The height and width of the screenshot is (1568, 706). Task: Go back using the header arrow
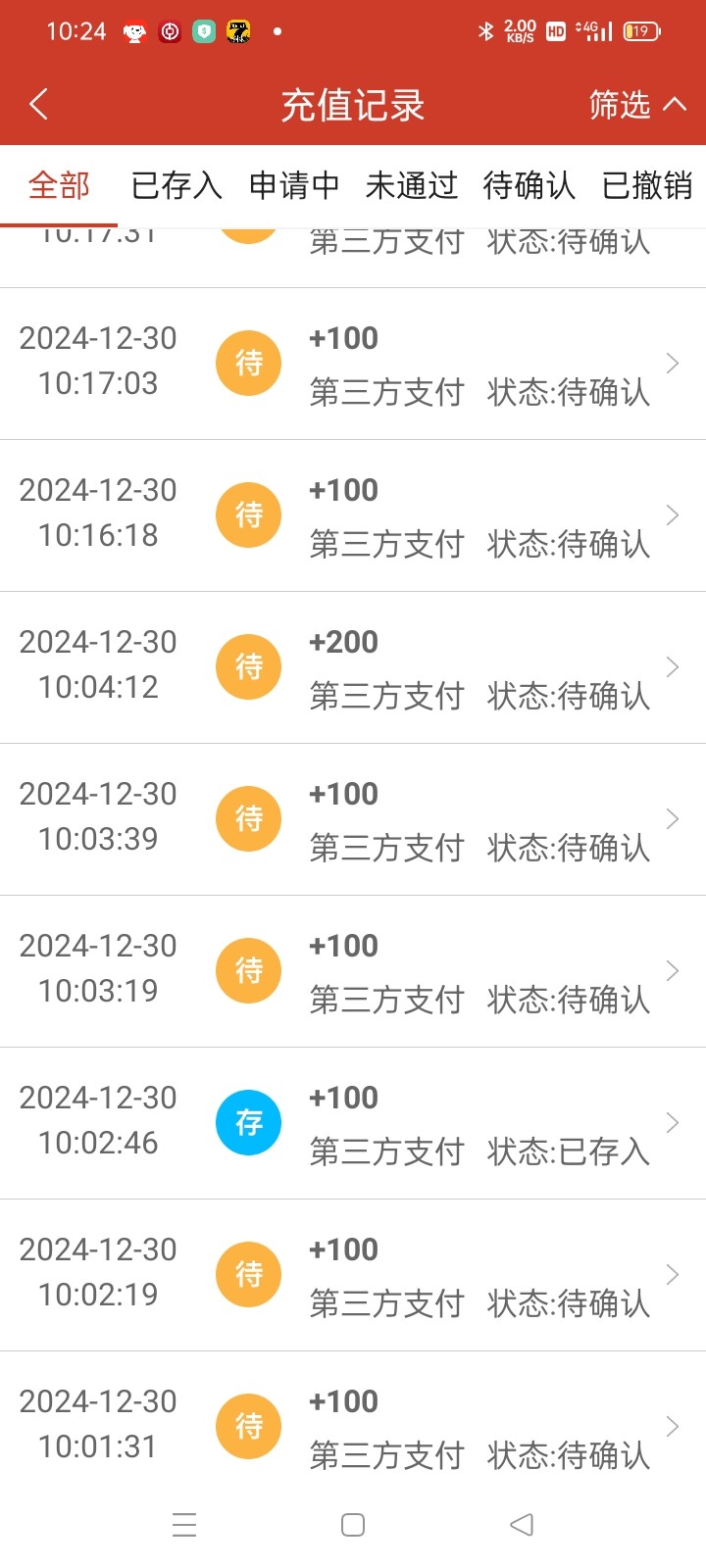tap(39, 104)
